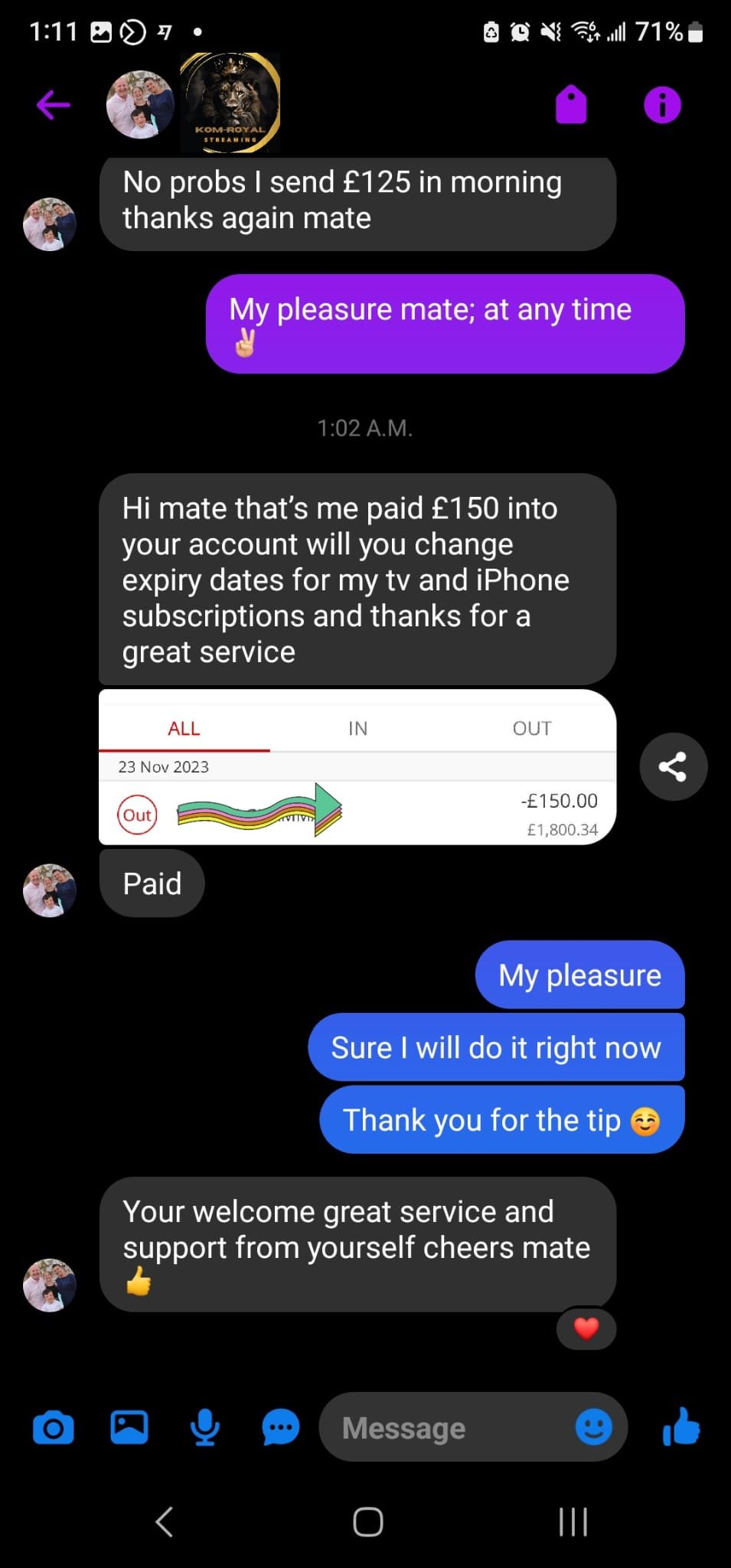Viewport: 731px width, 1568px height.
Task: Open the emoji picker in message box
Action: click(594, 1428)
